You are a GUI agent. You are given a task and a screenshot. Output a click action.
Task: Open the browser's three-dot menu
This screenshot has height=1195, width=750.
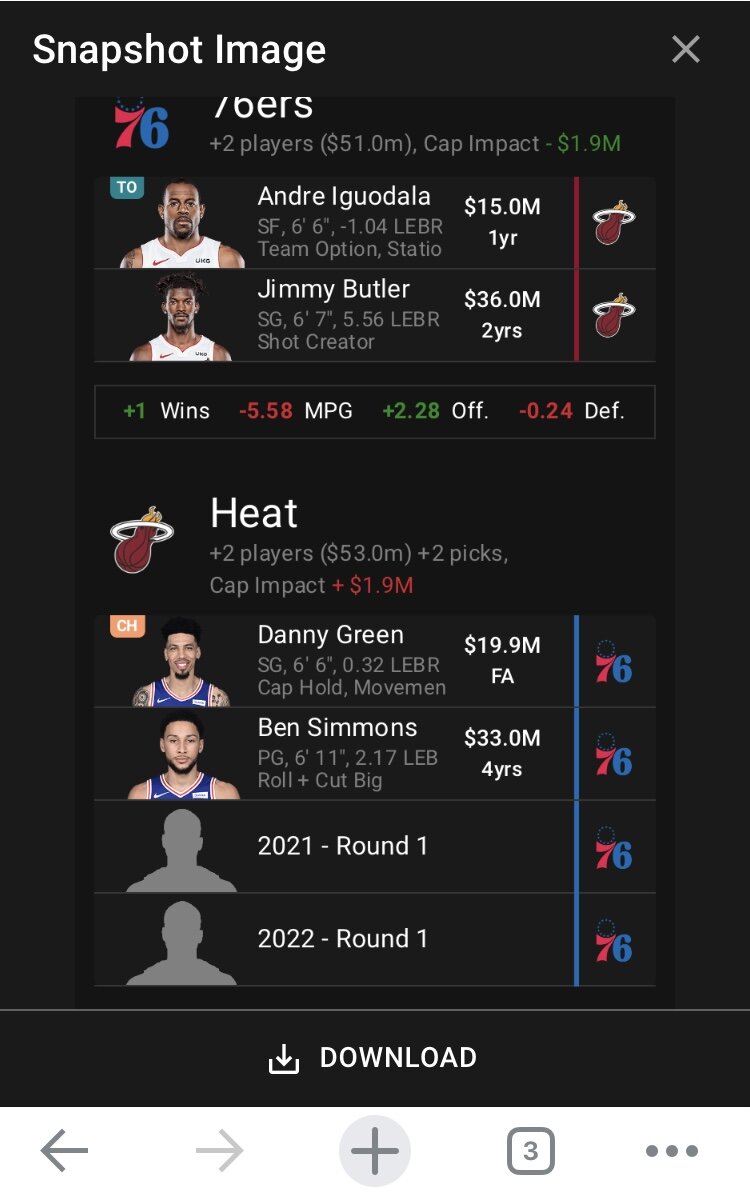(671, 1152)
